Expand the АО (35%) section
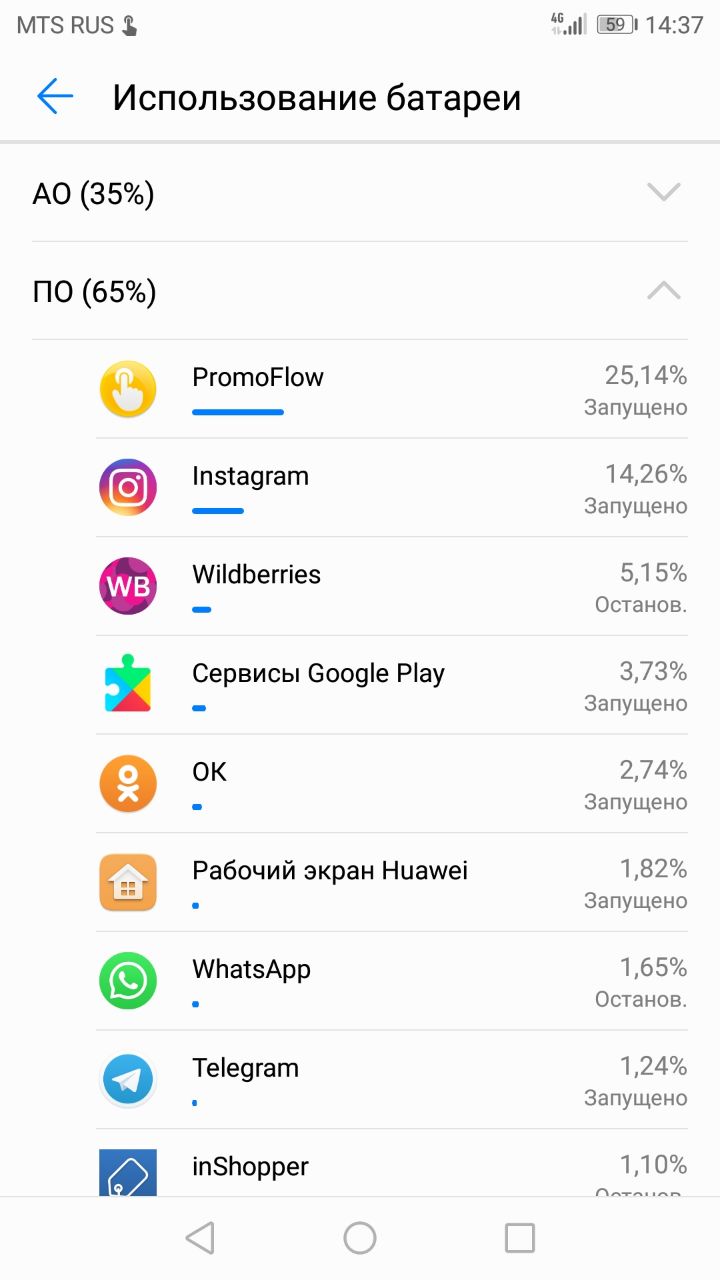The image size is (720, 1280). click(x=360, y=193)
